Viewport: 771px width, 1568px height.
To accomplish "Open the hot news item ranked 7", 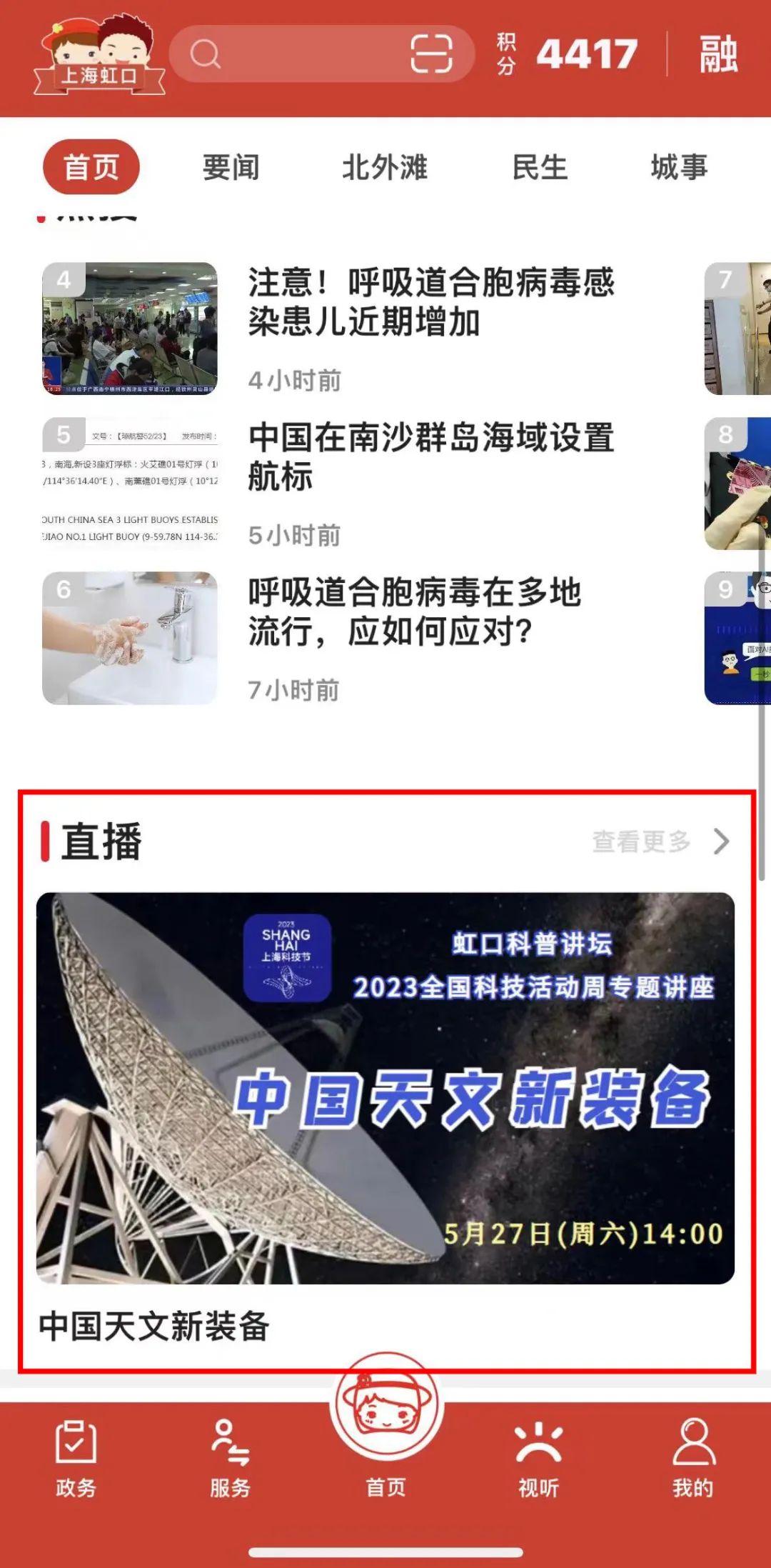I will 738,329.
